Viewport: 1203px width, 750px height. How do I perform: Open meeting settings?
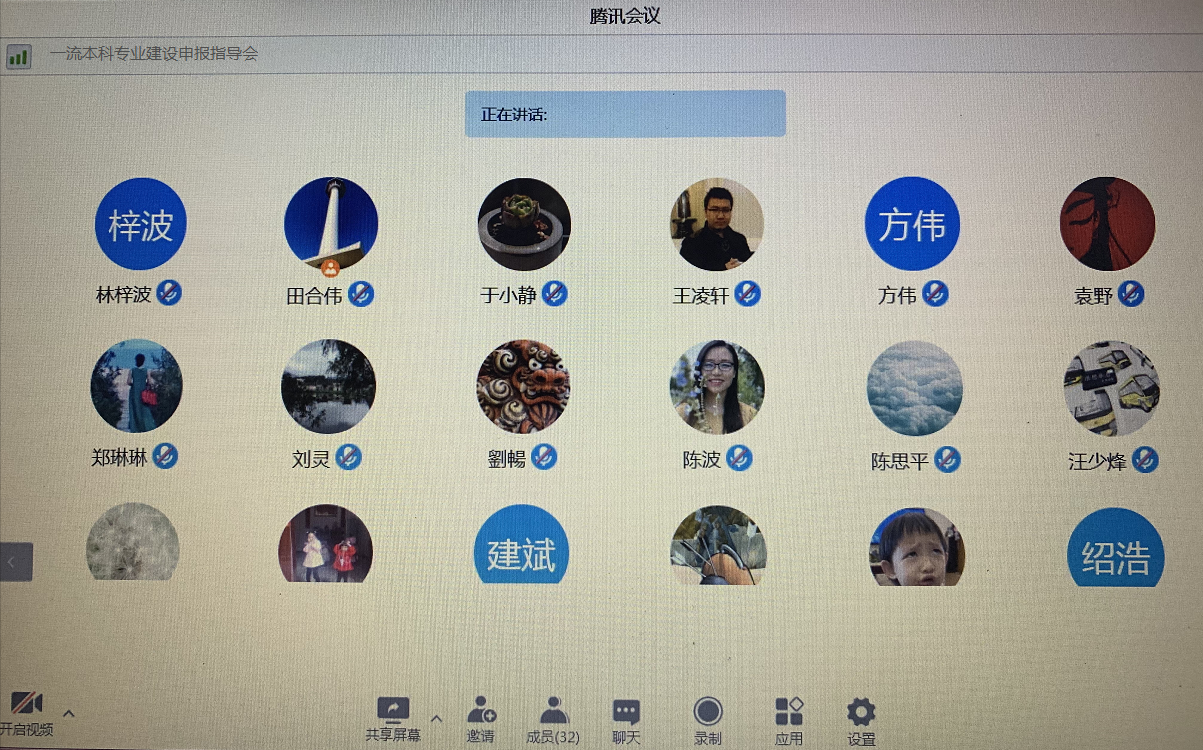(x=861, y=717)
